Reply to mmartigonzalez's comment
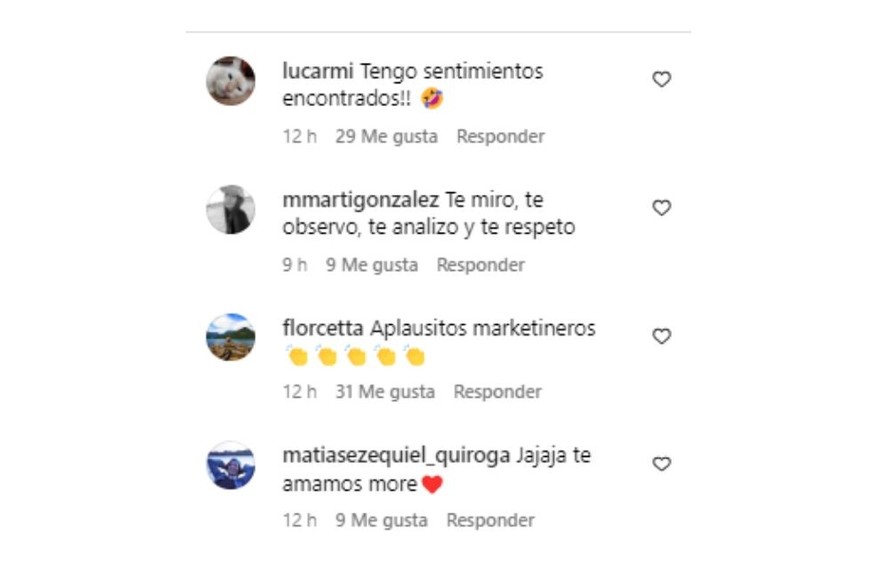 tap(480, 265)
